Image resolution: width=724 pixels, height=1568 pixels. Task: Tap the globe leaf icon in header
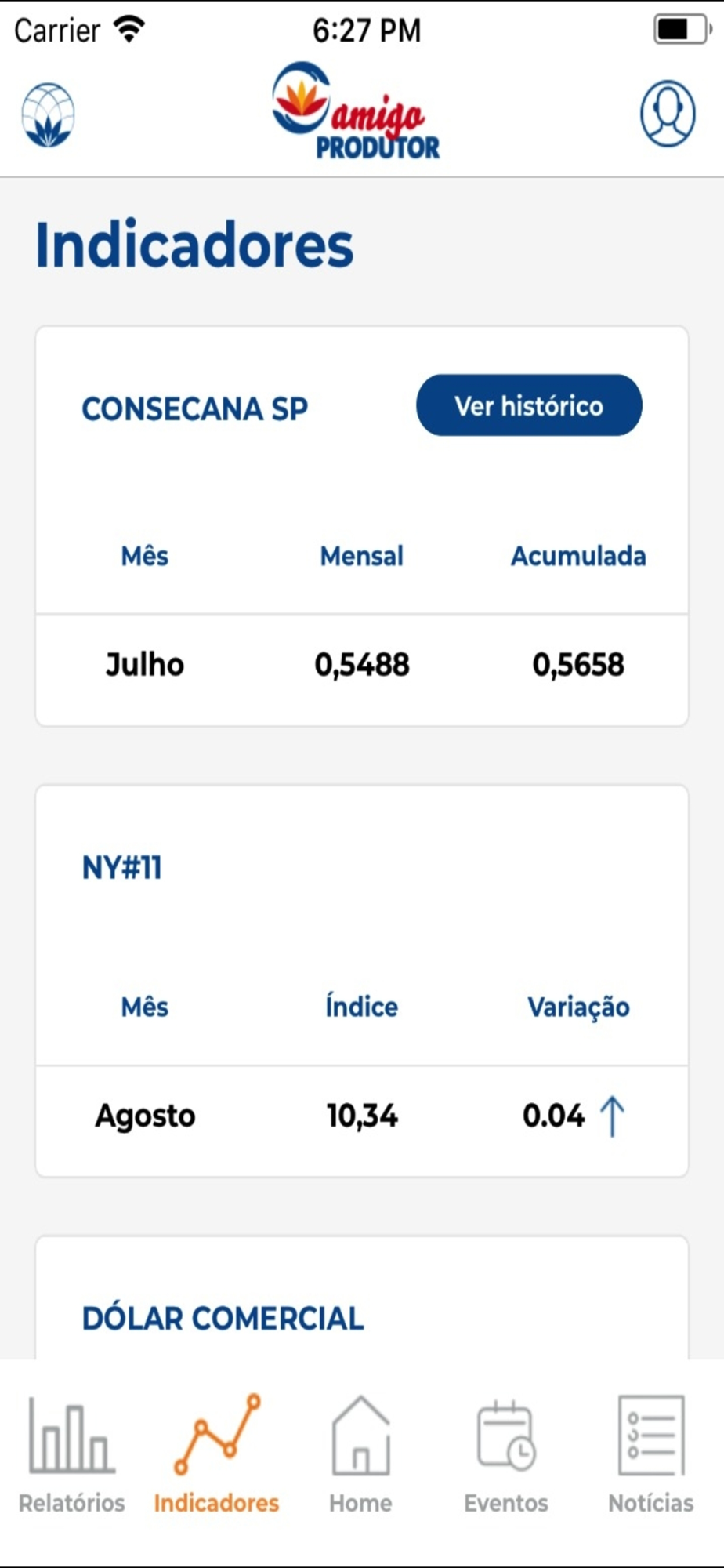tap(48, 114)
